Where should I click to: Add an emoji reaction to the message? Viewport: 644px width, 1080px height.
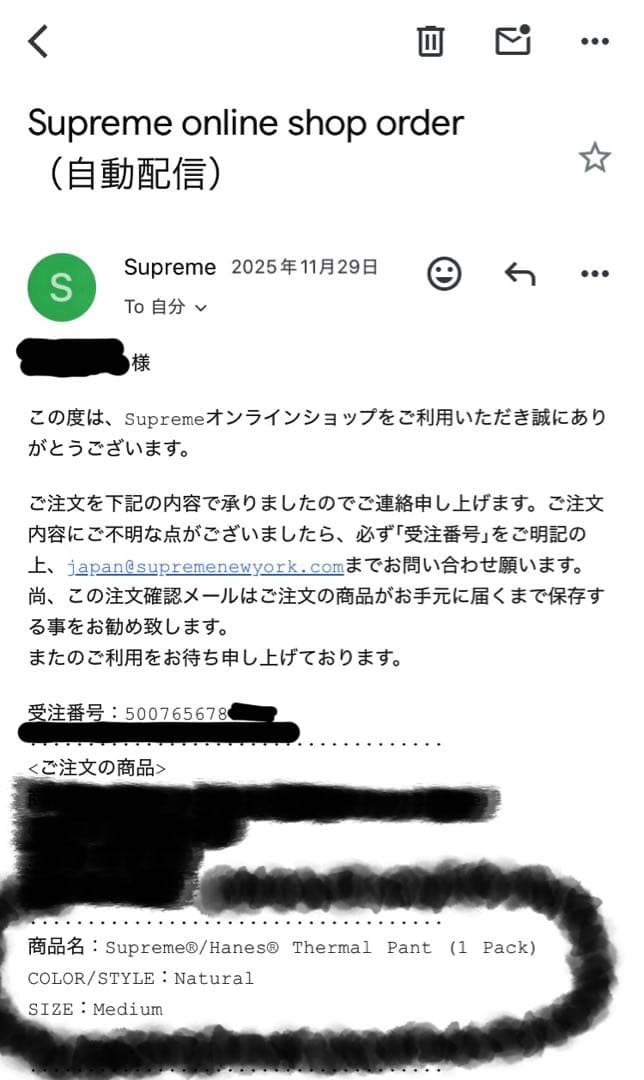pos(444,273)
